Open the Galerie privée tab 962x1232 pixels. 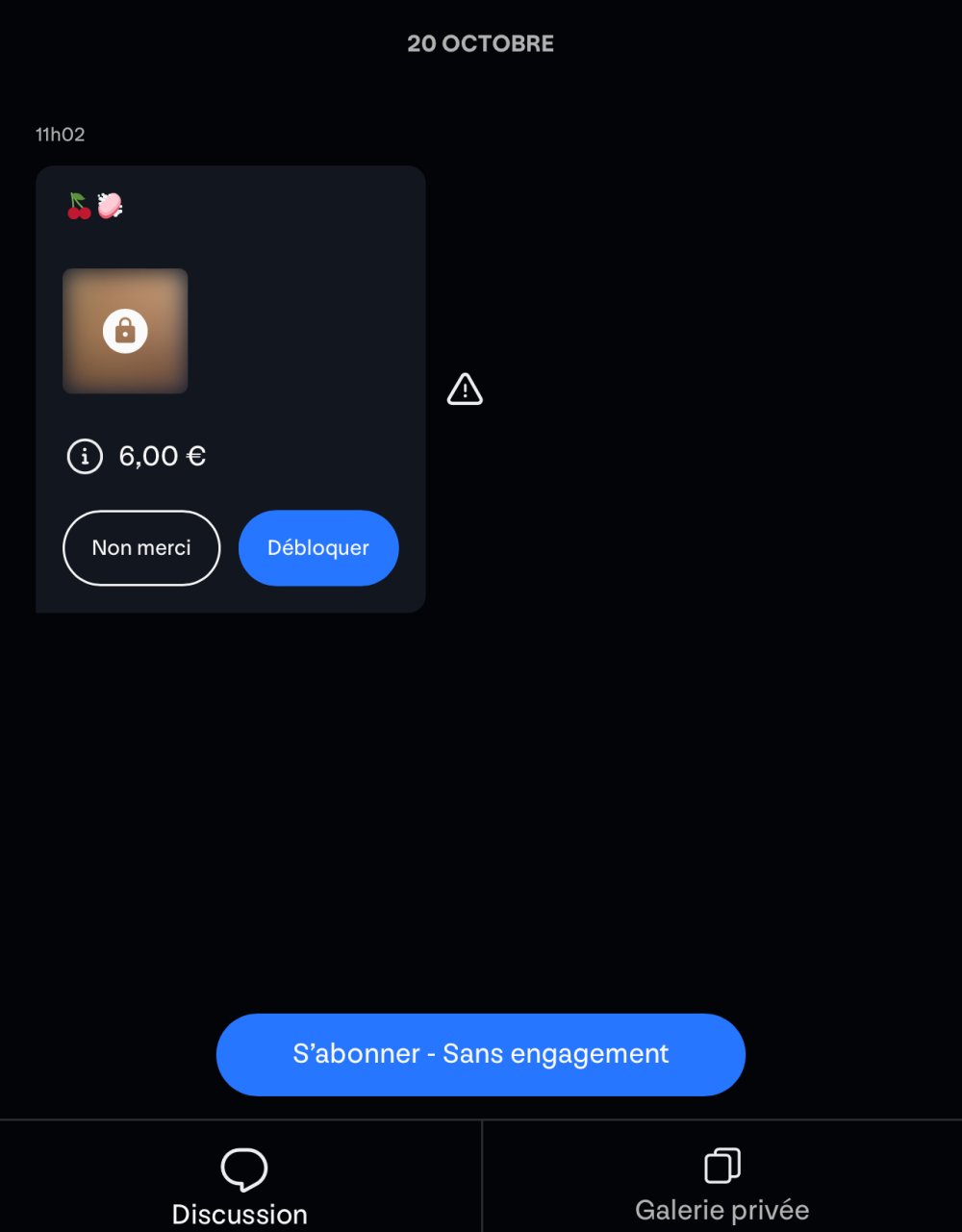(x=721, y=1184)
